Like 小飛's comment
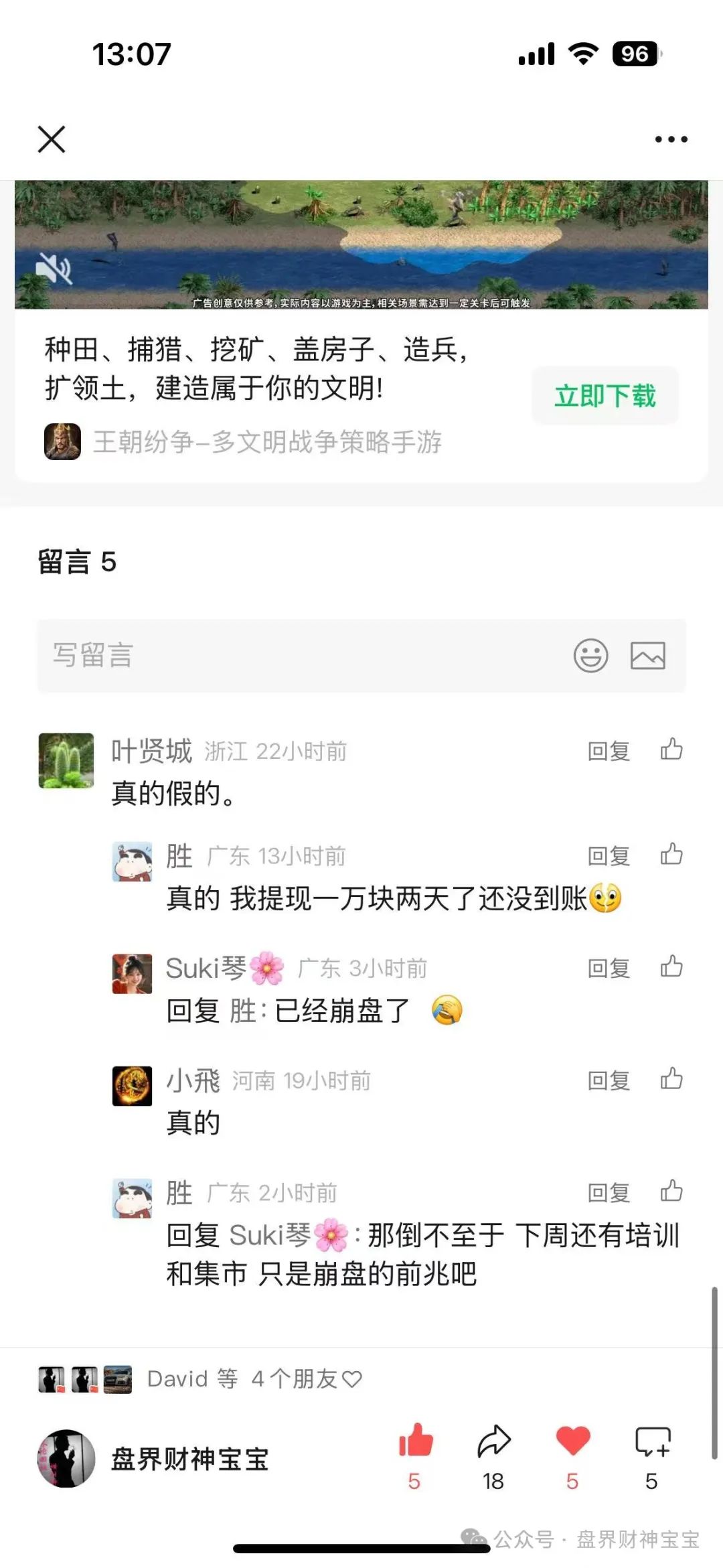 (x=671, y=1078)
